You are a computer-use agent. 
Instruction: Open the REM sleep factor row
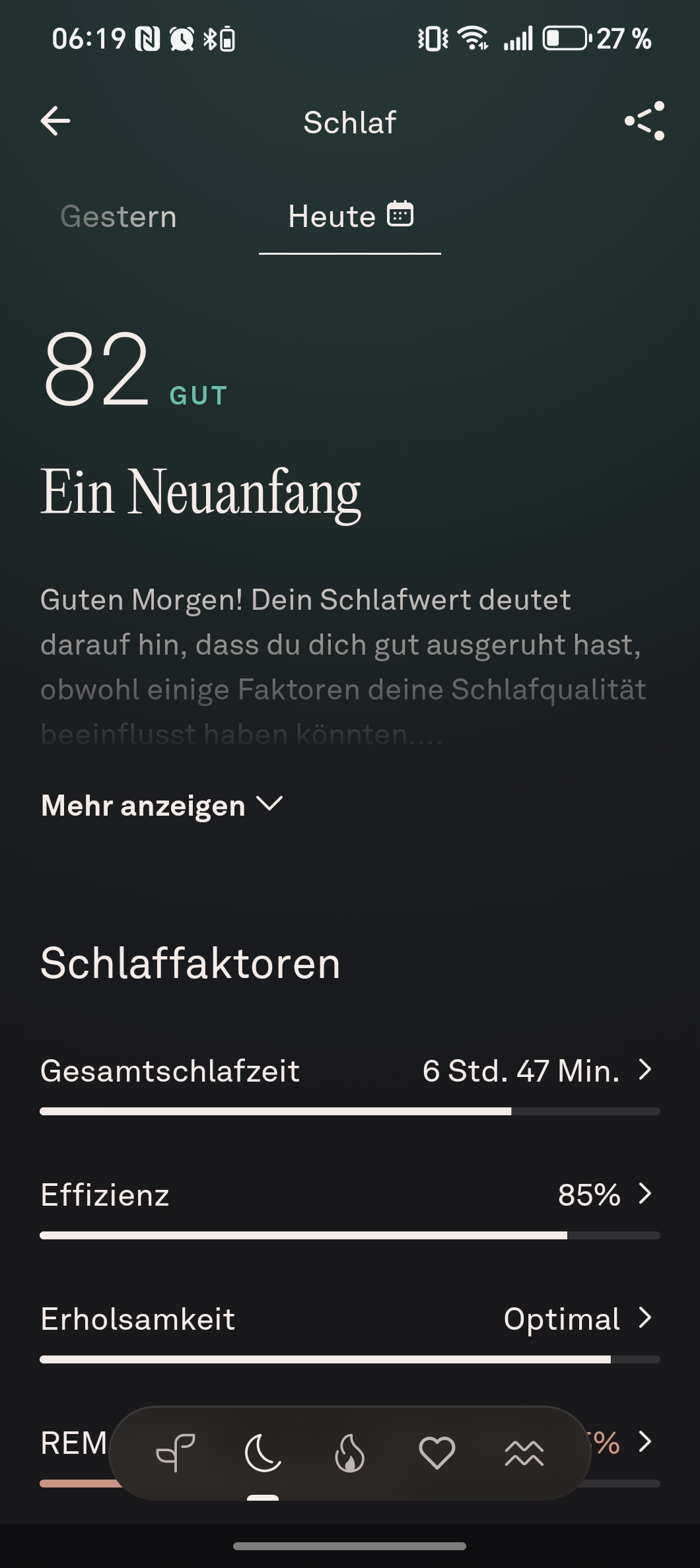tap(644, 1442)
